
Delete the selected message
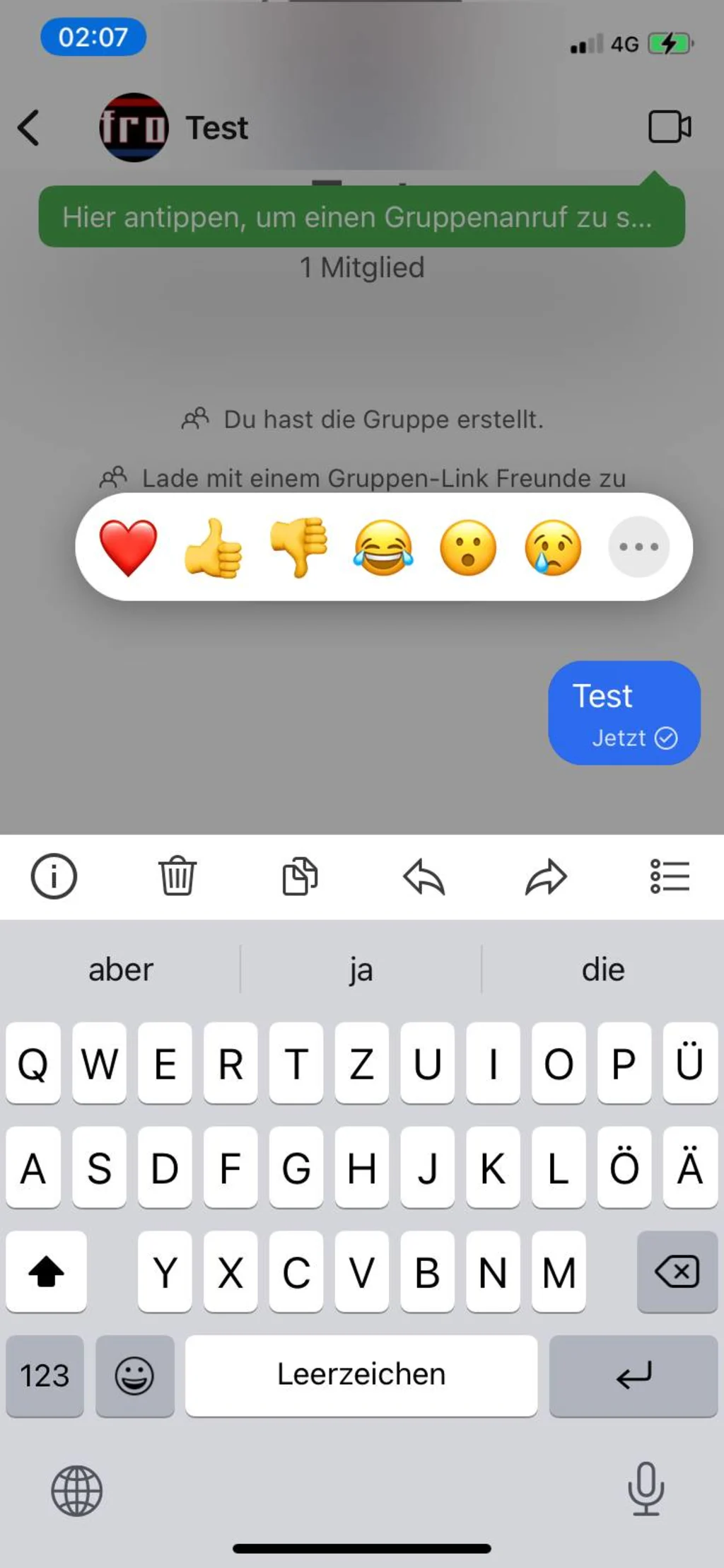[x=177, y=877]
